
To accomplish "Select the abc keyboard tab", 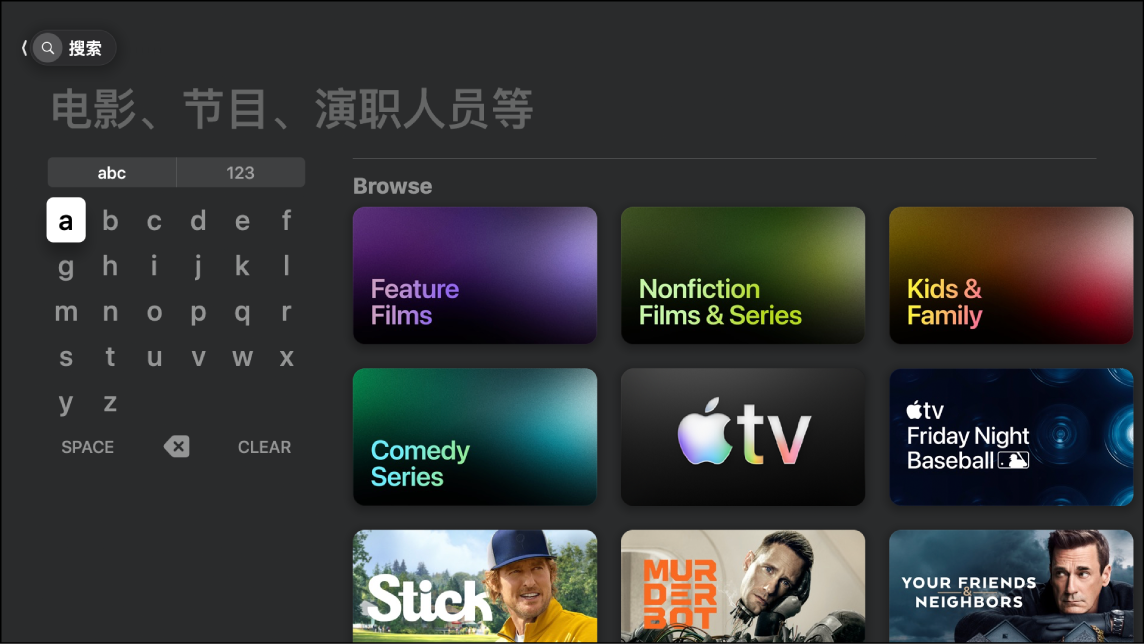I will click(x=112, y=173).
